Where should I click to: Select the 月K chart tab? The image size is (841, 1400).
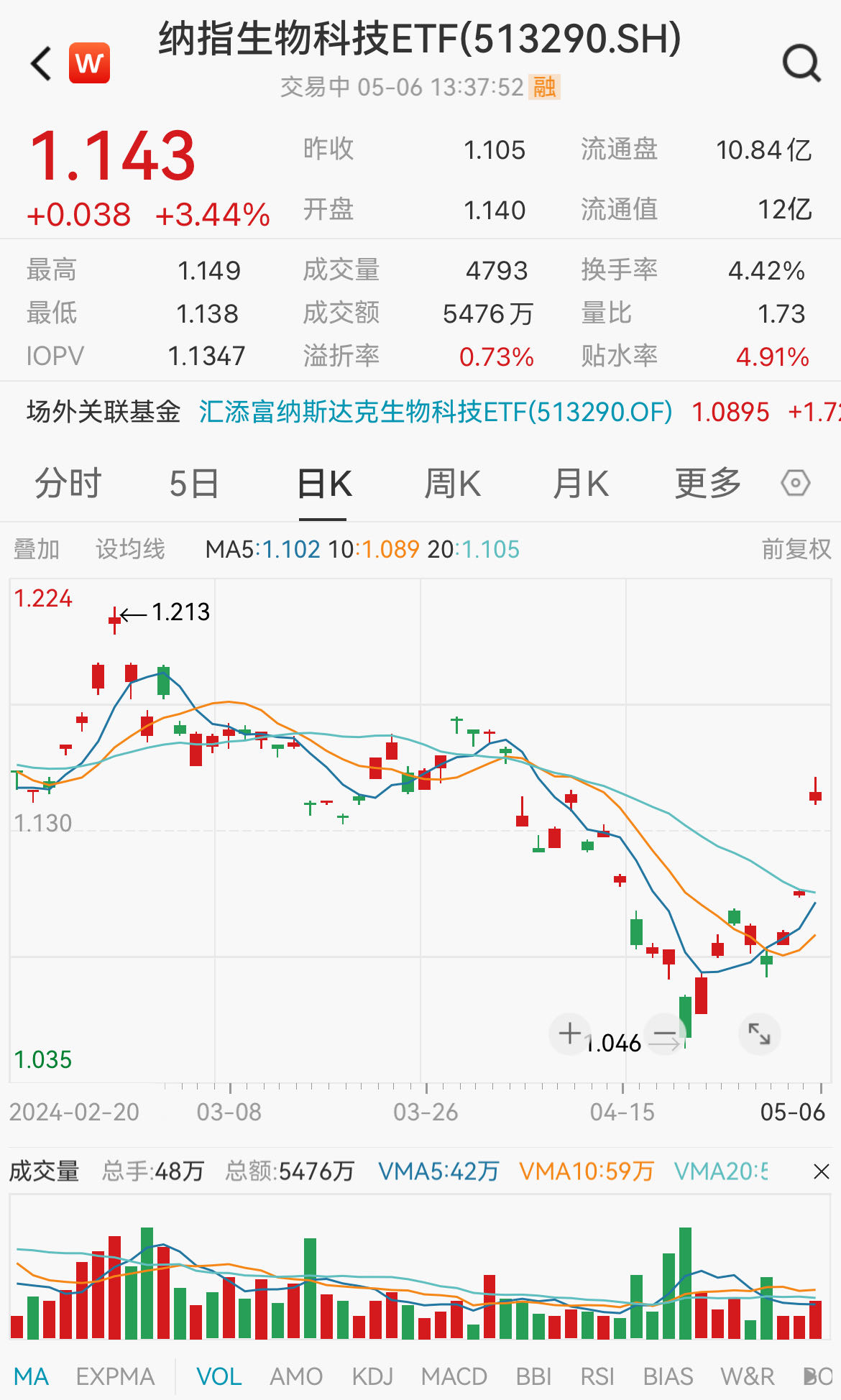[581, 483]
